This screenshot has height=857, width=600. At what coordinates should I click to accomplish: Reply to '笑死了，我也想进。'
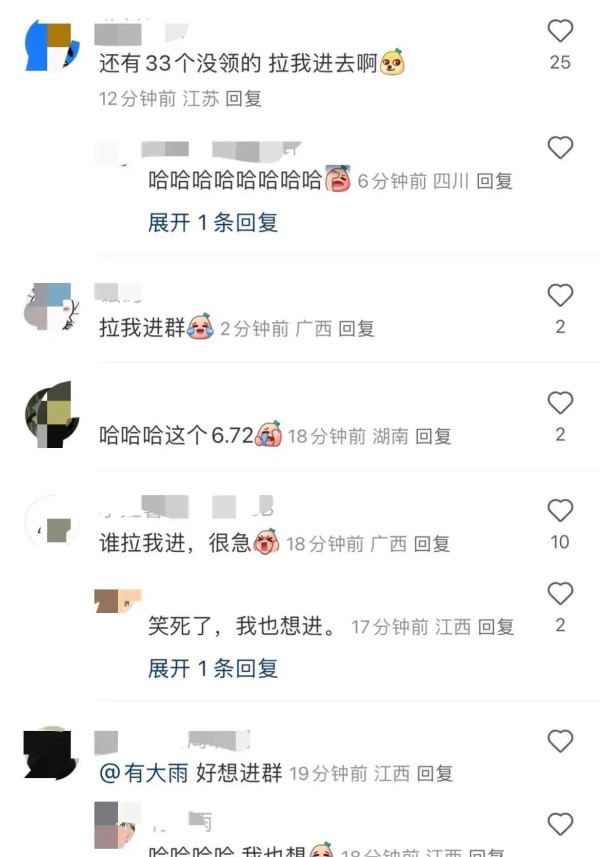496,627
